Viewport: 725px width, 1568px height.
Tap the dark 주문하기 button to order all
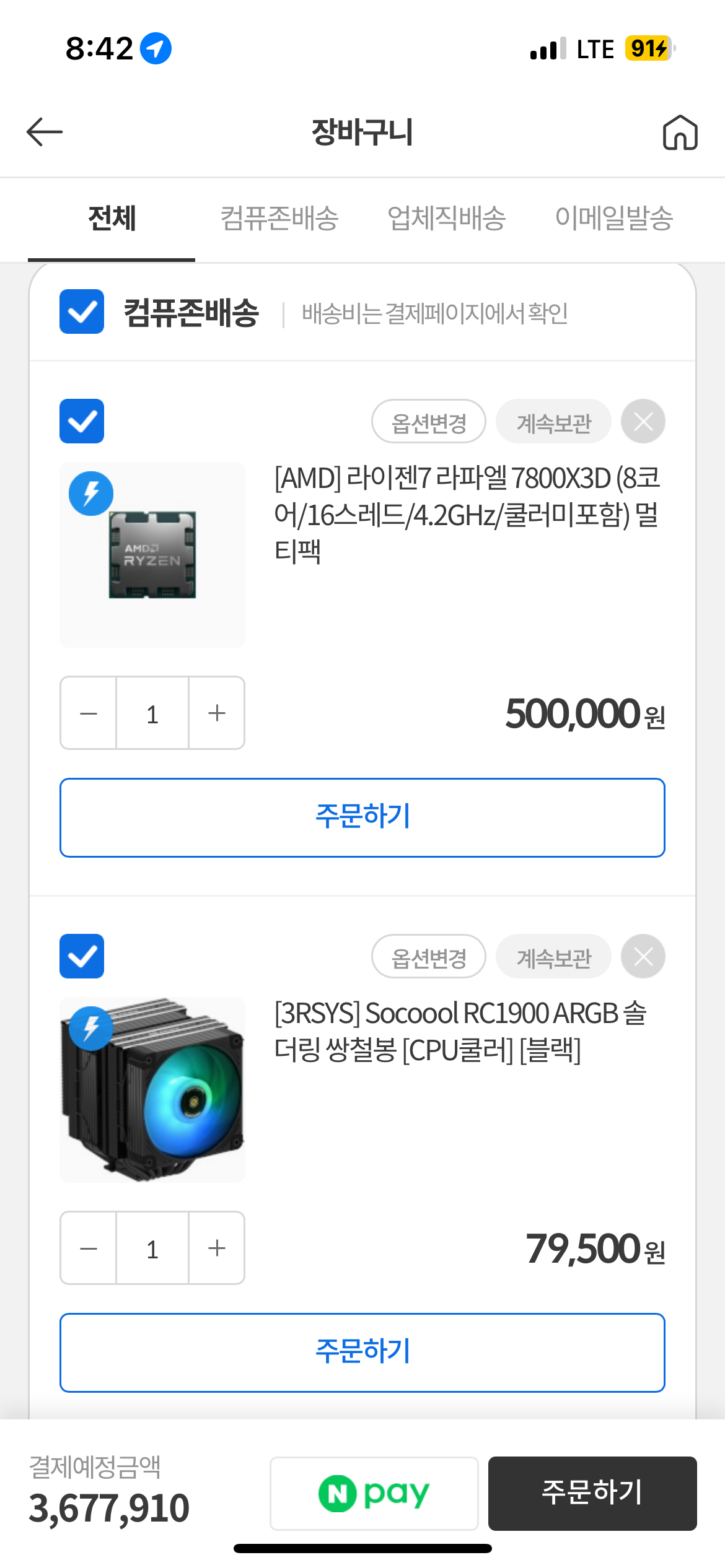click(592, 1493)
